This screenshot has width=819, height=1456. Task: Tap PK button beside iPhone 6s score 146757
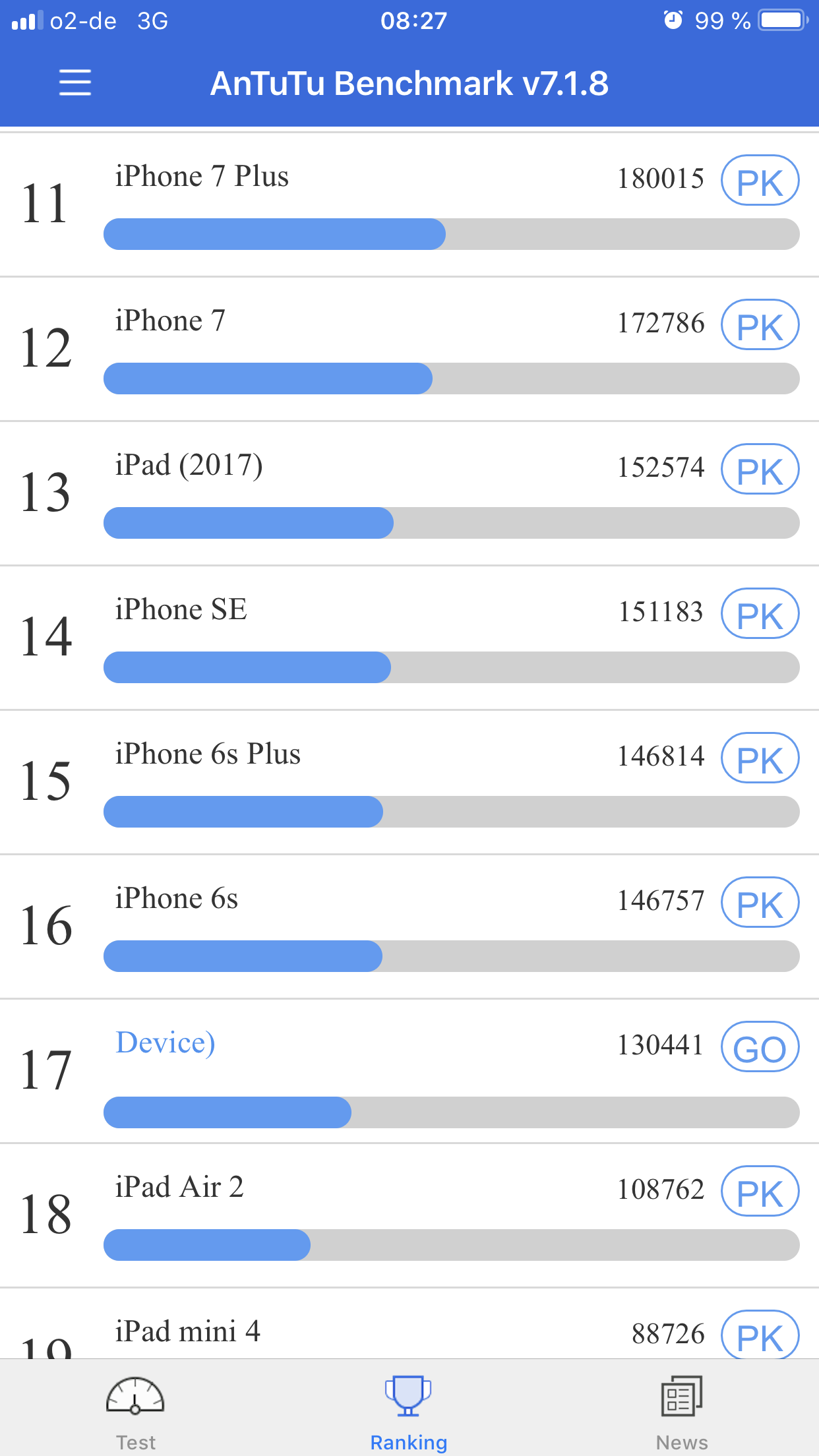(x=760, y=902)
